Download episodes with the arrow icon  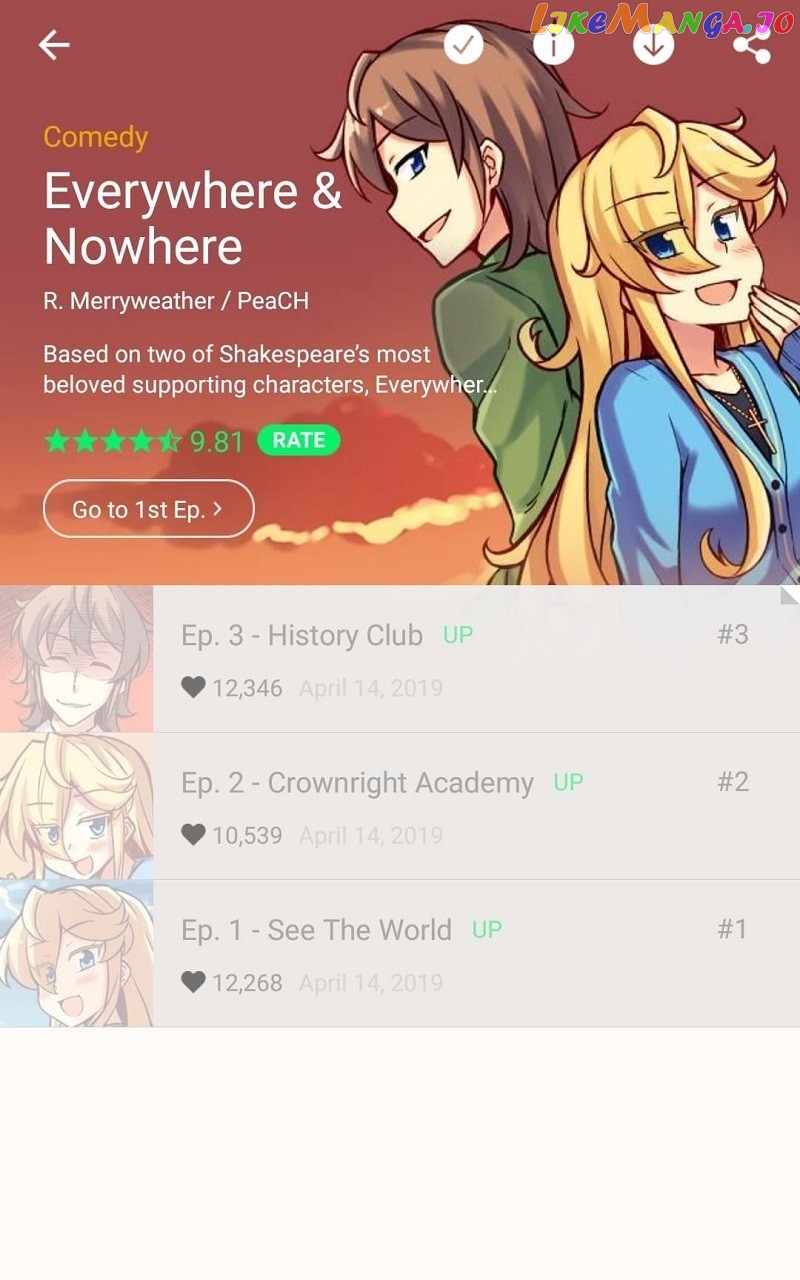653,45
